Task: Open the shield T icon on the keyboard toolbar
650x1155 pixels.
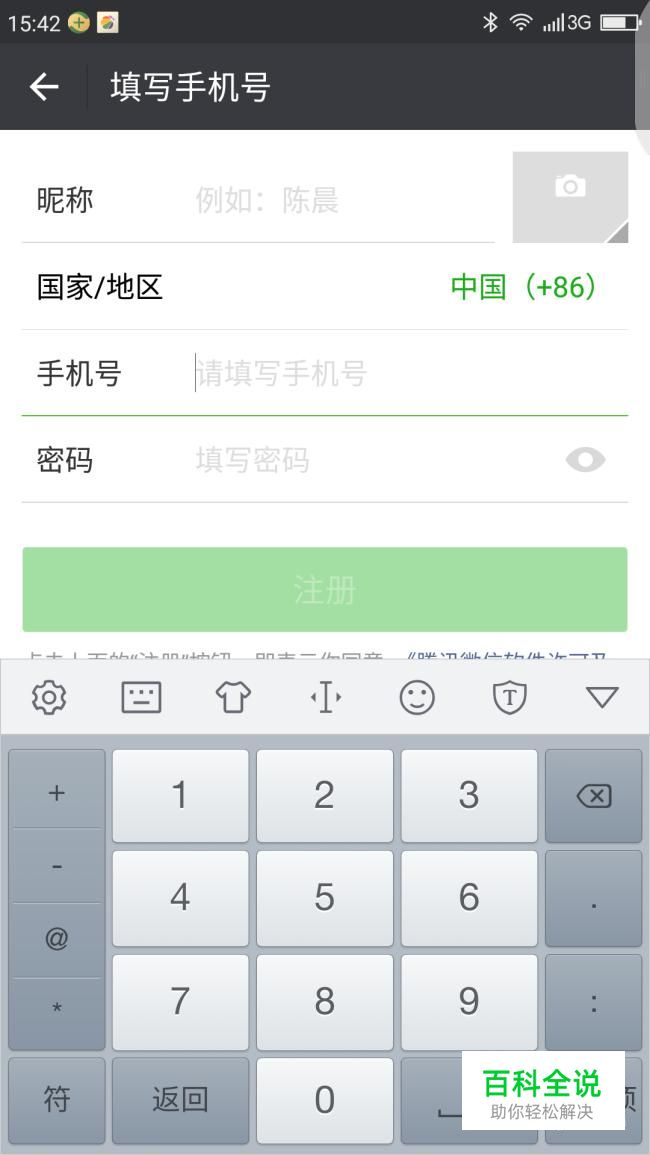Action: (510, 698)
